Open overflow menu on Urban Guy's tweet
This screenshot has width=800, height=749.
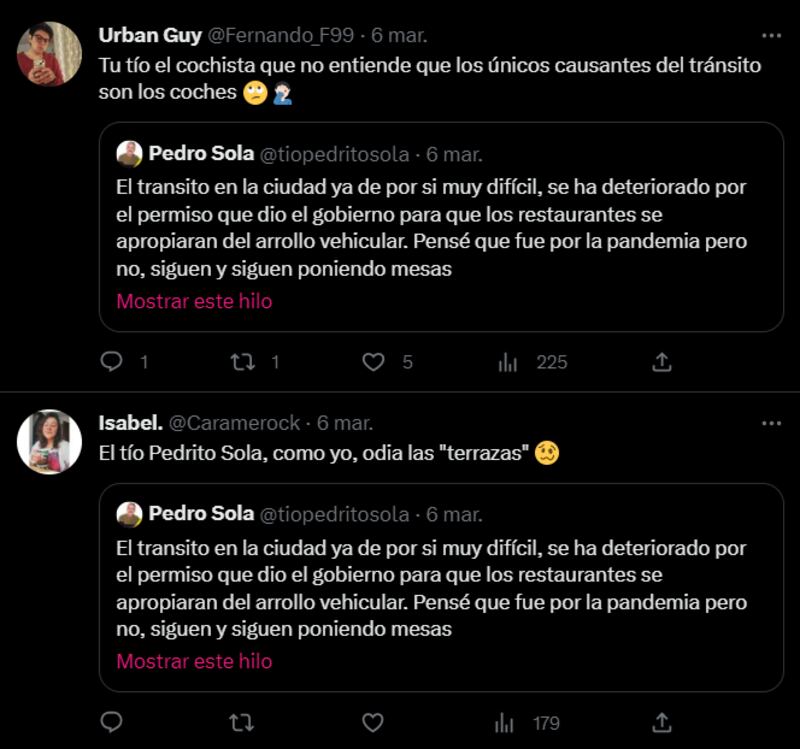(x=771, y=35)
